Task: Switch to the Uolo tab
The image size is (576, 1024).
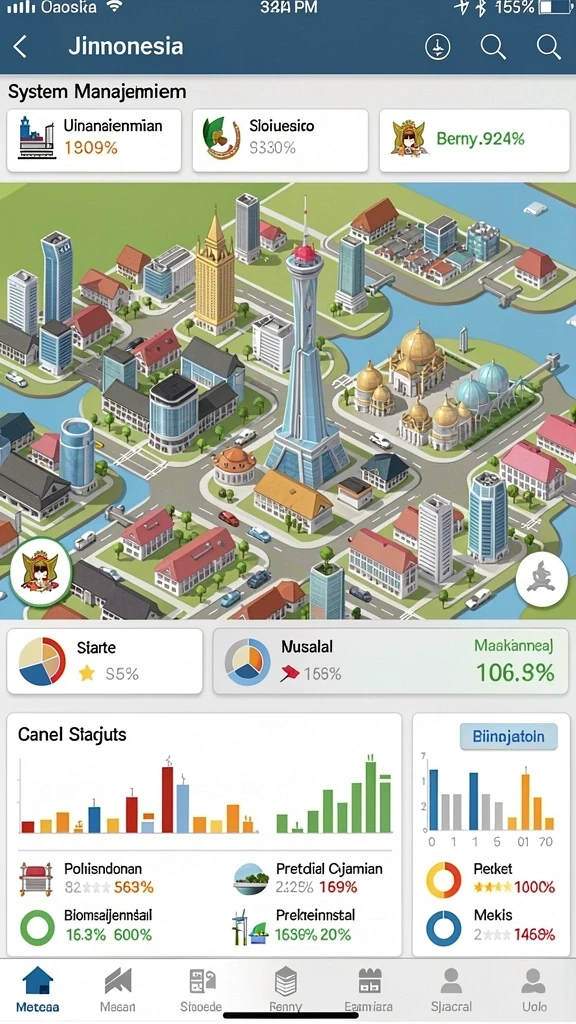Action: [x=534, y=989]
